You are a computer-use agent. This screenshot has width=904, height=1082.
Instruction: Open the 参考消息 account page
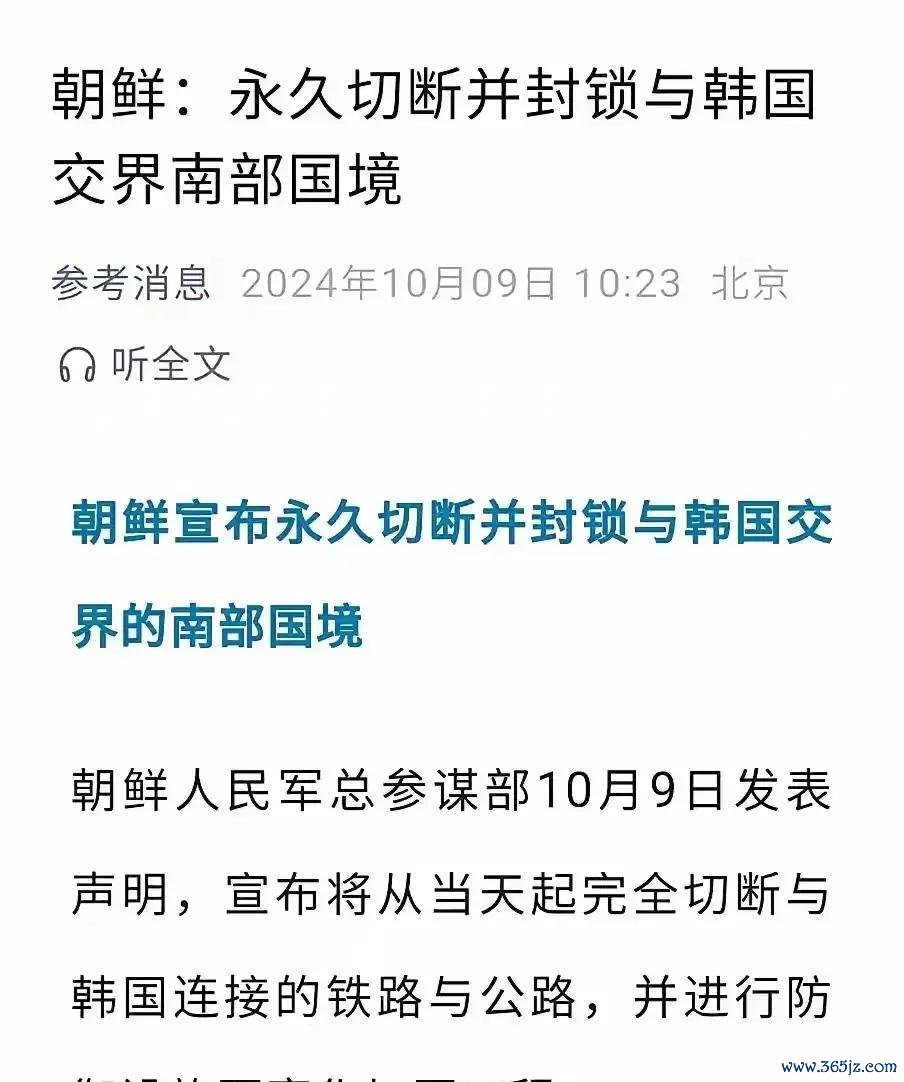tap(131, 284)
